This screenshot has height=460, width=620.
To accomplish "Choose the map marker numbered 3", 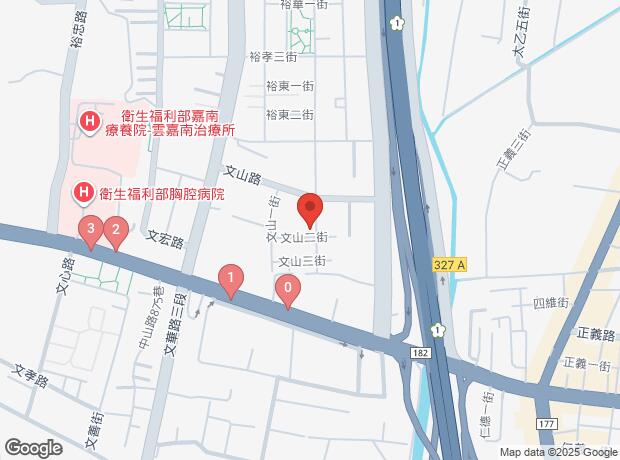I will pos(91,232).
